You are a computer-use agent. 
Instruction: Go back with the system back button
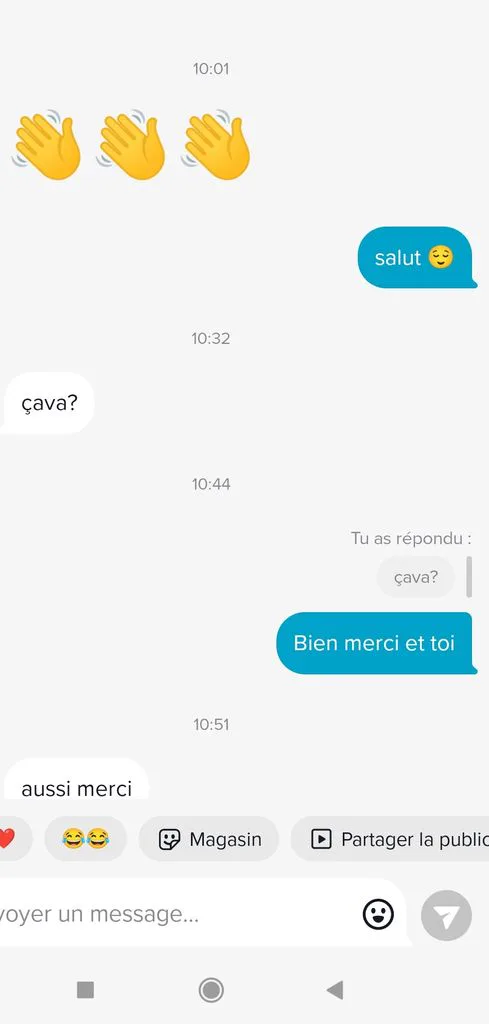pyautogui.click(x=335, y=991)
